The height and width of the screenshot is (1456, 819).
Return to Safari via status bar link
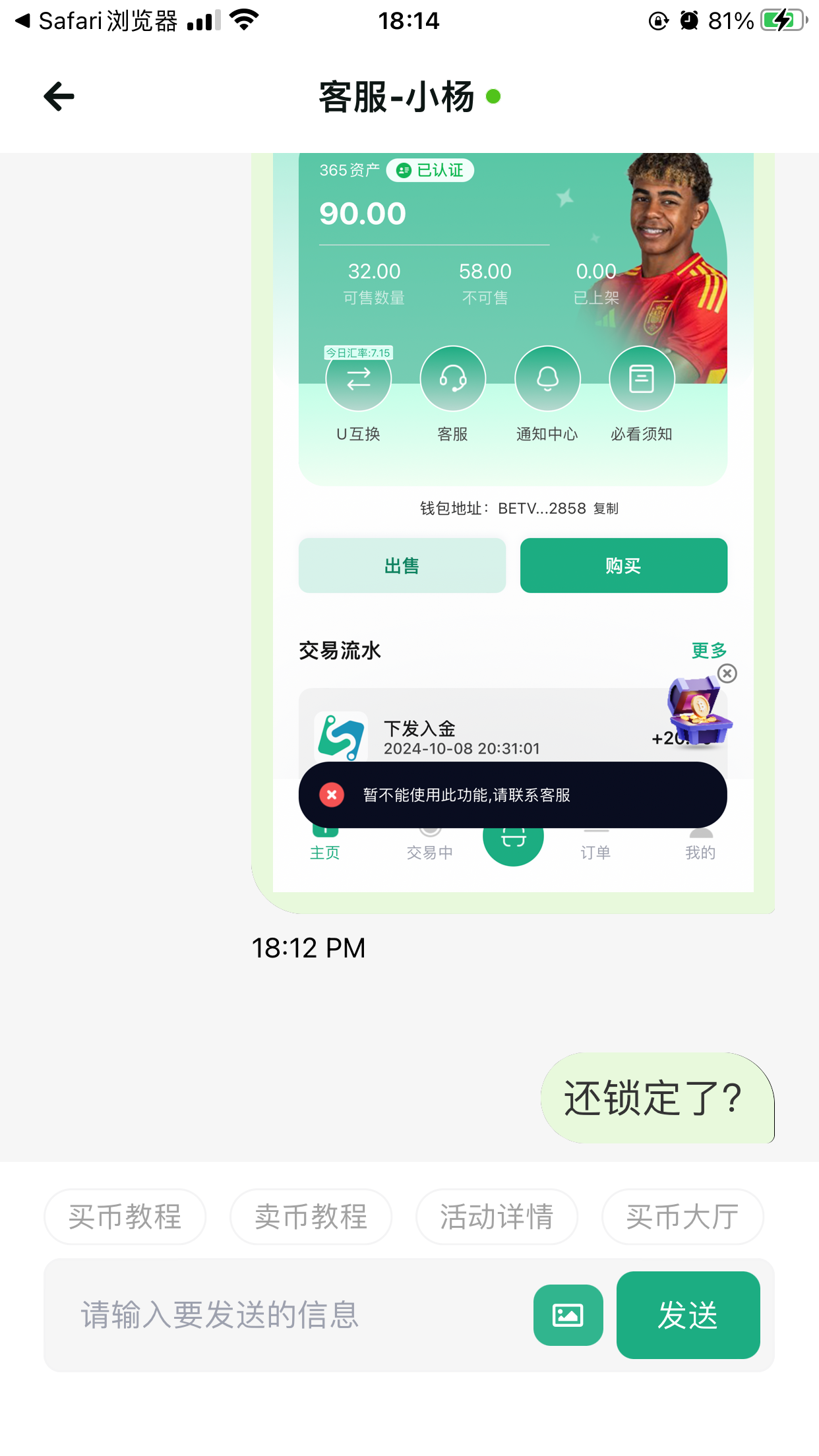(x=96, y=21)
